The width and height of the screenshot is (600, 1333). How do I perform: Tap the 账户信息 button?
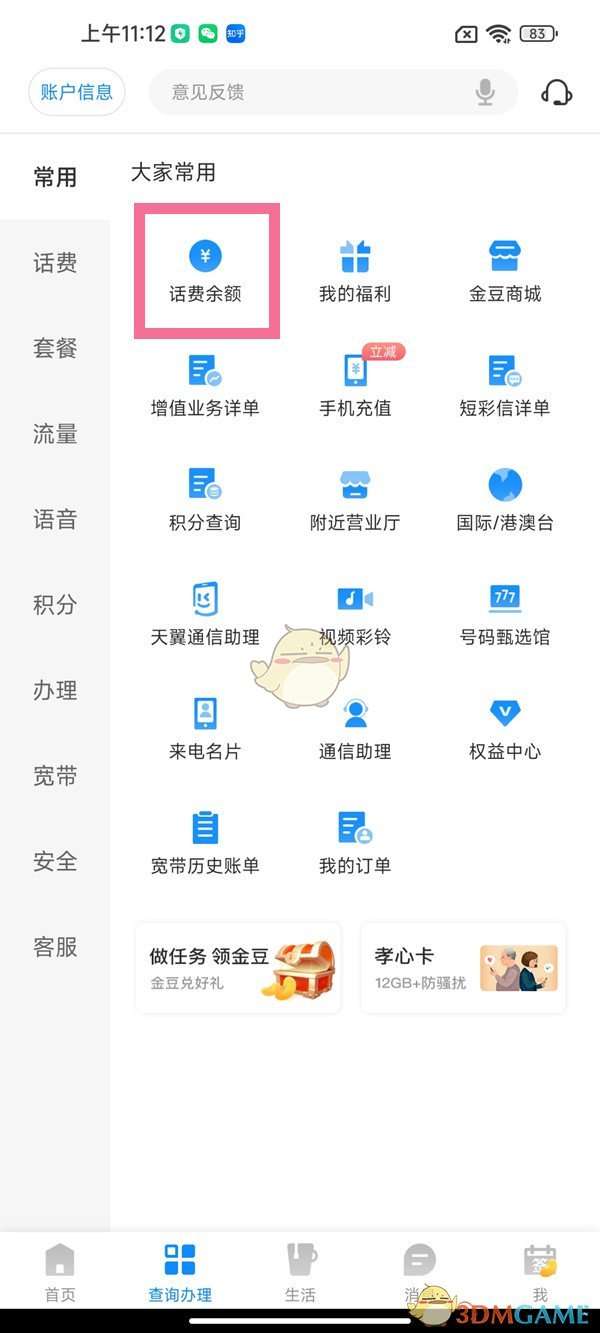77,93
